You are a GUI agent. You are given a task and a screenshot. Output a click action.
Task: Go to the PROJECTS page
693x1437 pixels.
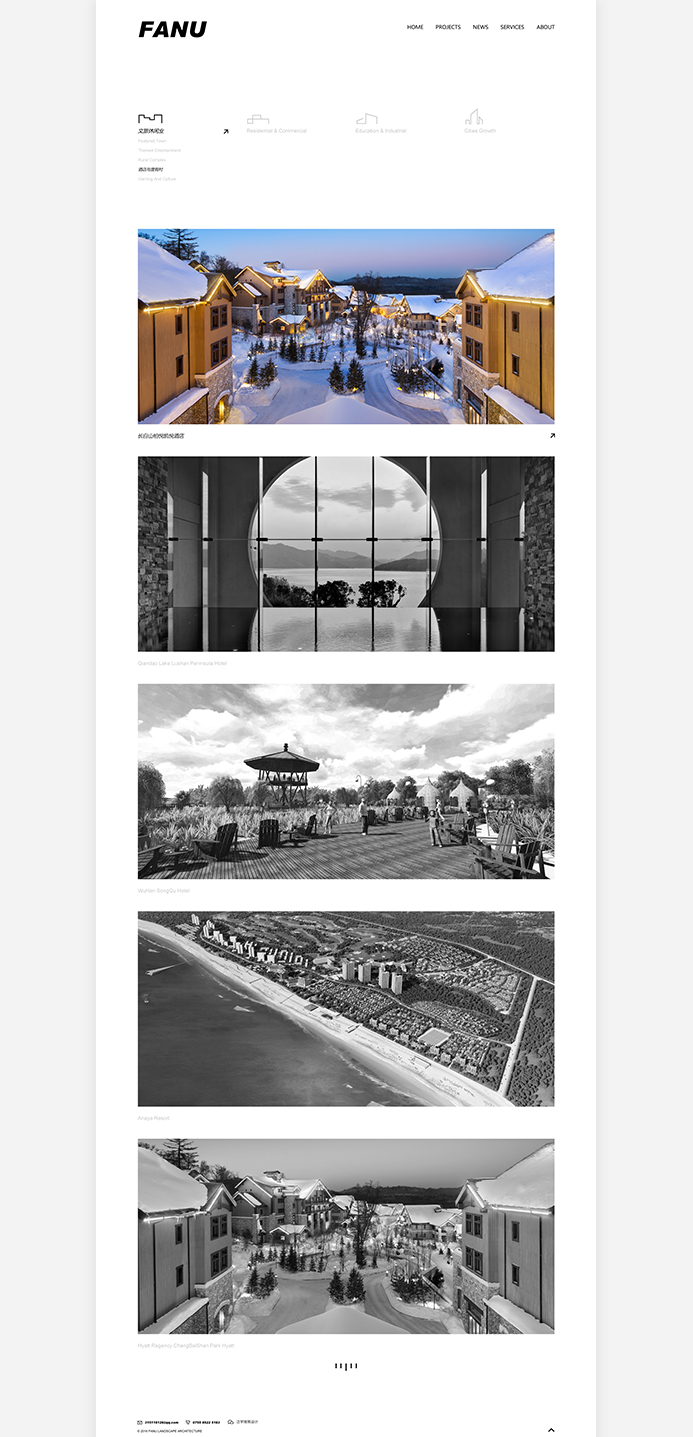click(448, 27)
